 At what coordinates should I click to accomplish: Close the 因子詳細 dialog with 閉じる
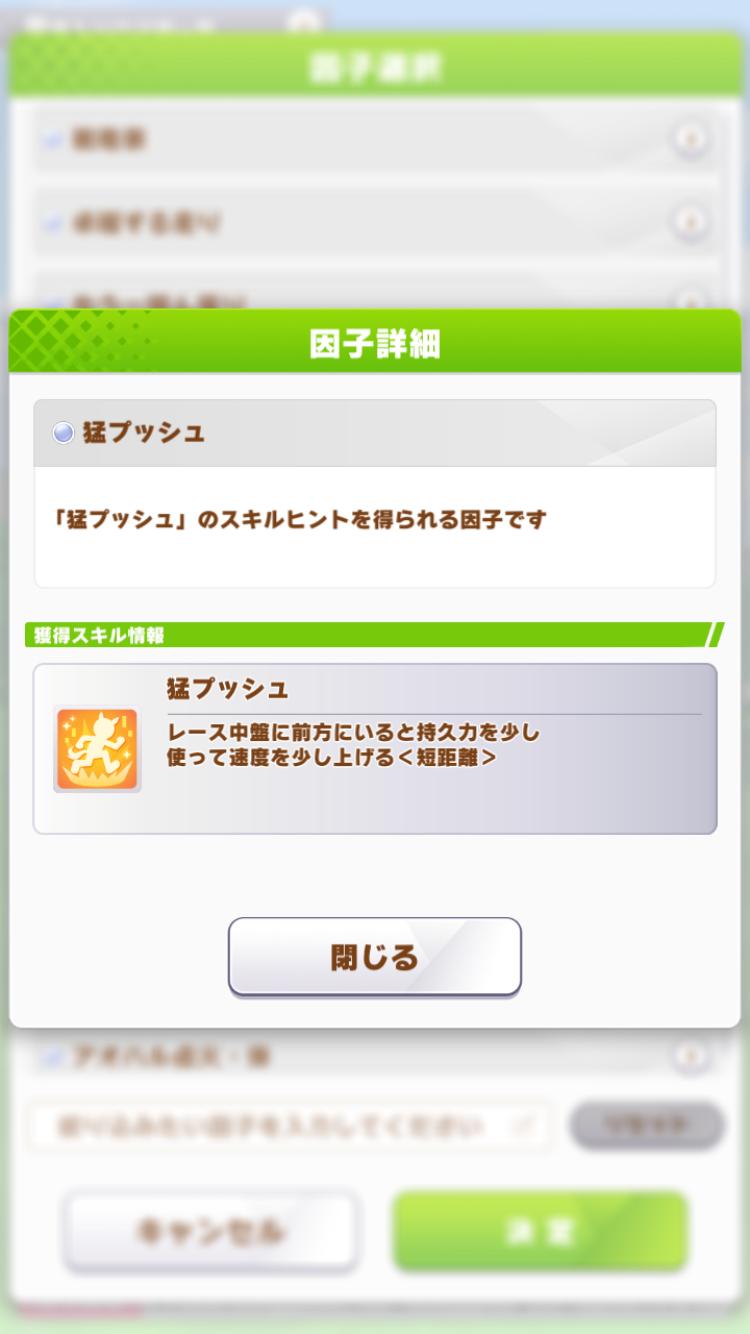point(375,957)
